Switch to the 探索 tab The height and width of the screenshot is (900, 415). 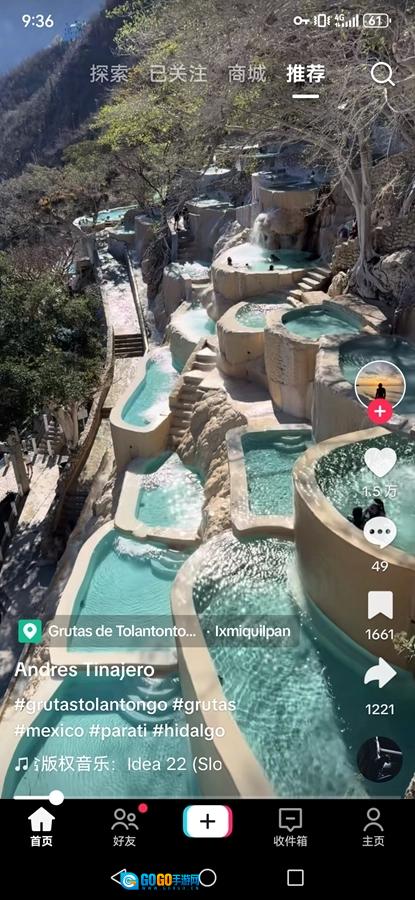[109, 74]
